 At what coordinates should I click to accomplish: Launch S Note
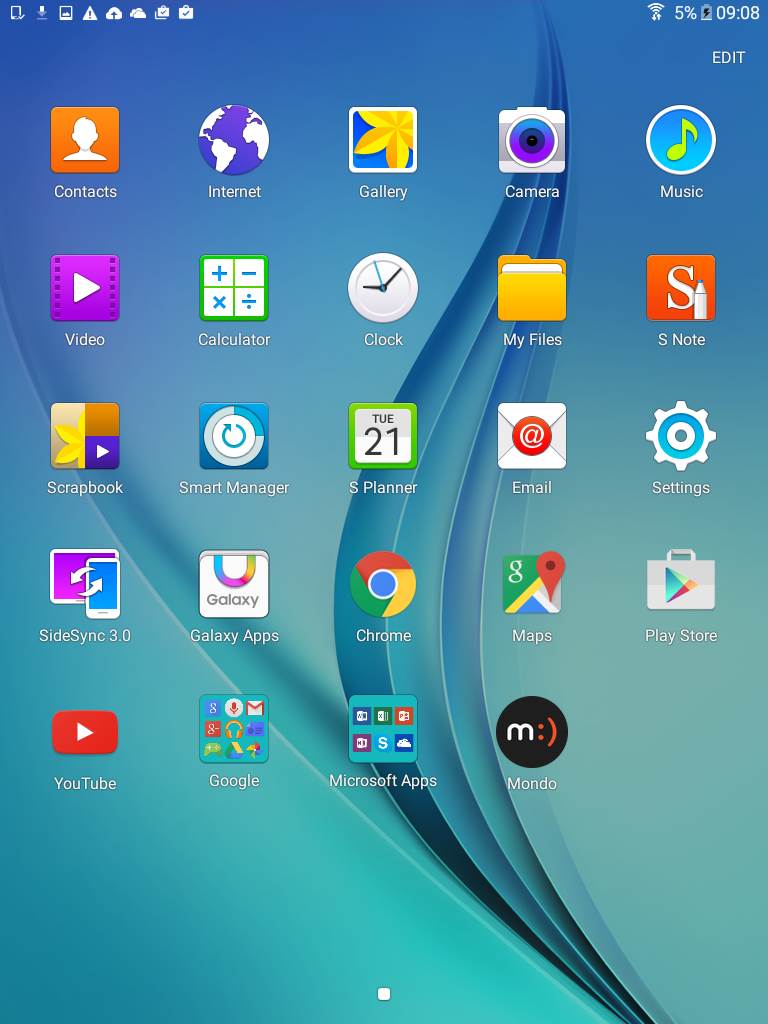[x=681, y=288]
